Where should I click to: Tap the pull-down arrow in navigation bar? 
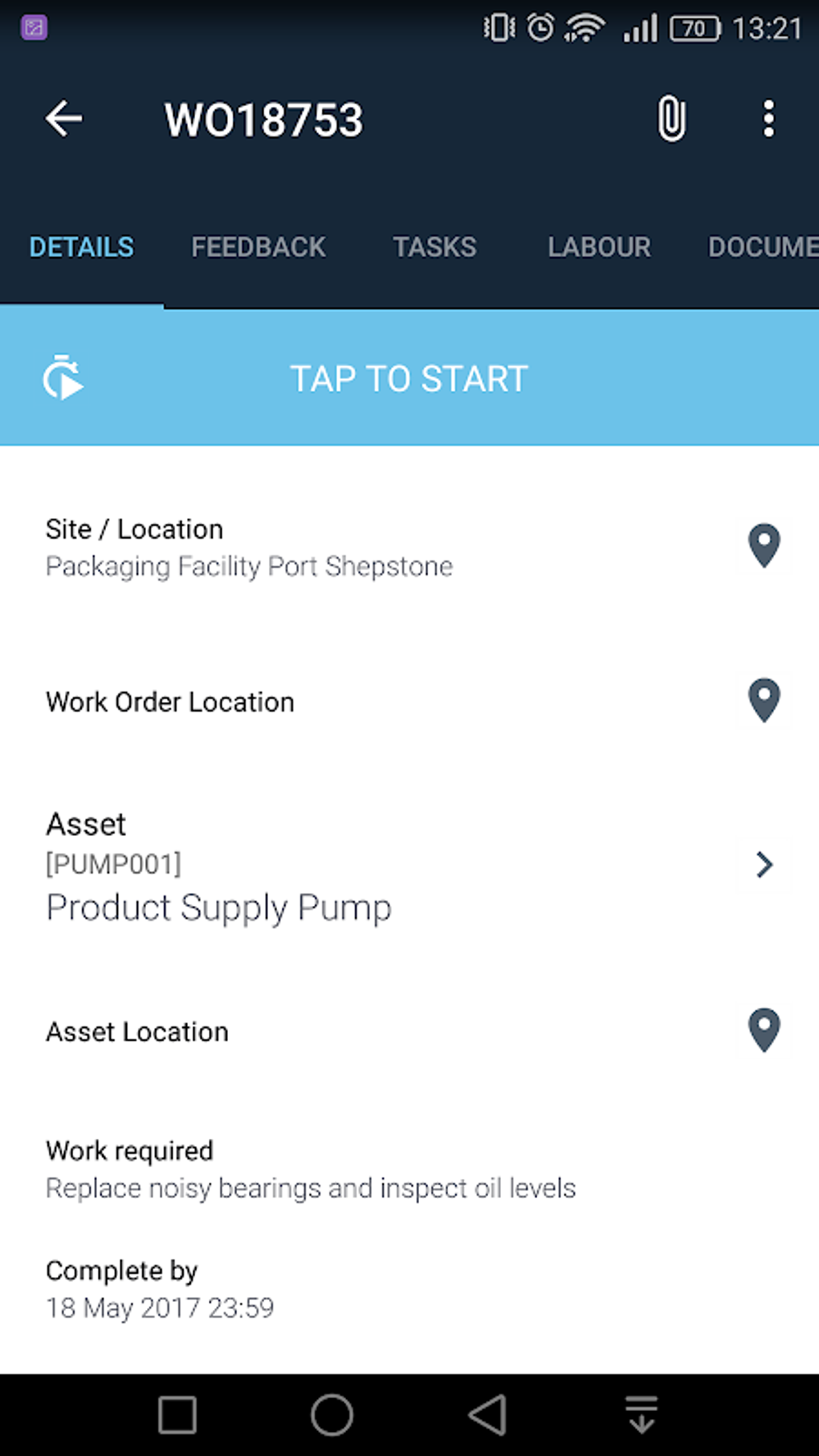tap(640, 1417)
